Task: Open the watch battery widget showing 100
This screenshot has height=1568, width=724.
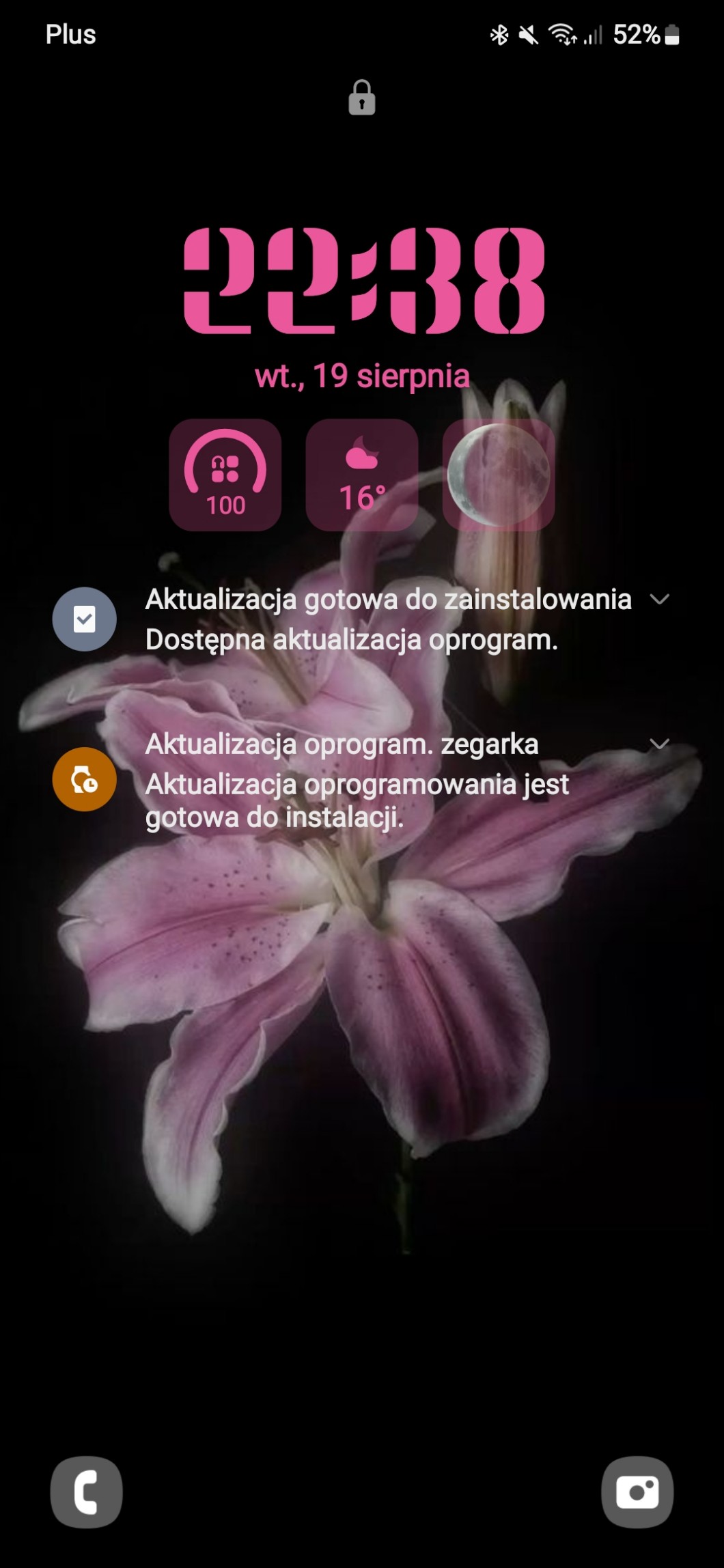Action: click(x=225, y=475)
